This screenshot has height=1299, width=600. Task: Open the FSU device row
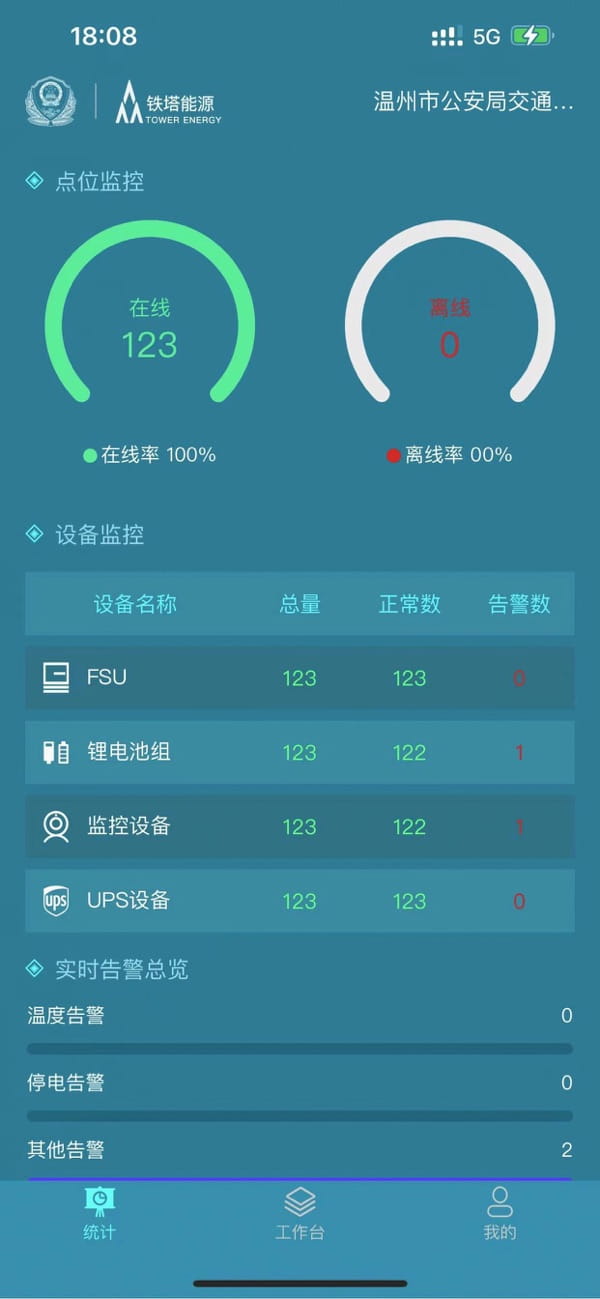[x=299, y=678]
